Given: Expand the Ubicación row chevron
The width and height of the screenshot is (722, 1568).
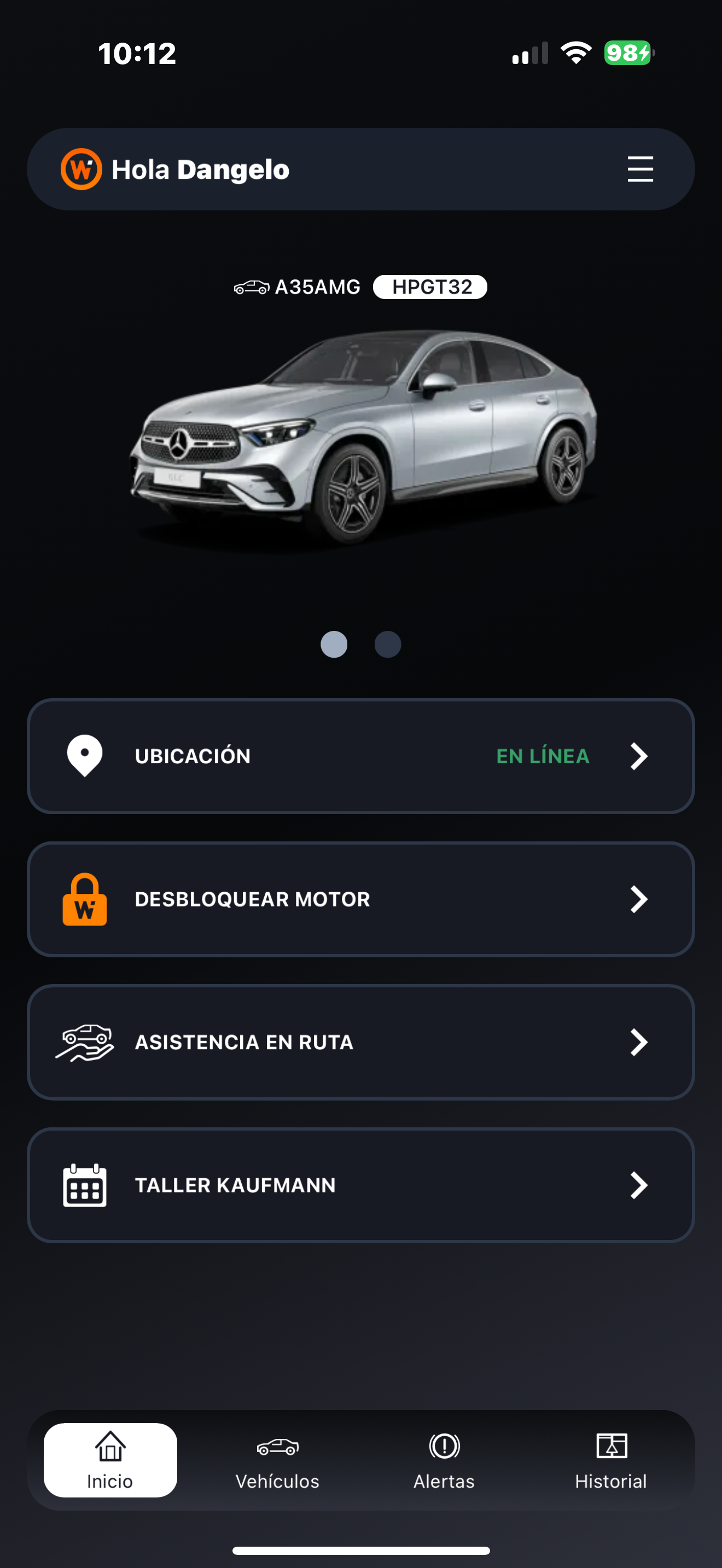Looking at the screenshot, I should pos(639,756).
